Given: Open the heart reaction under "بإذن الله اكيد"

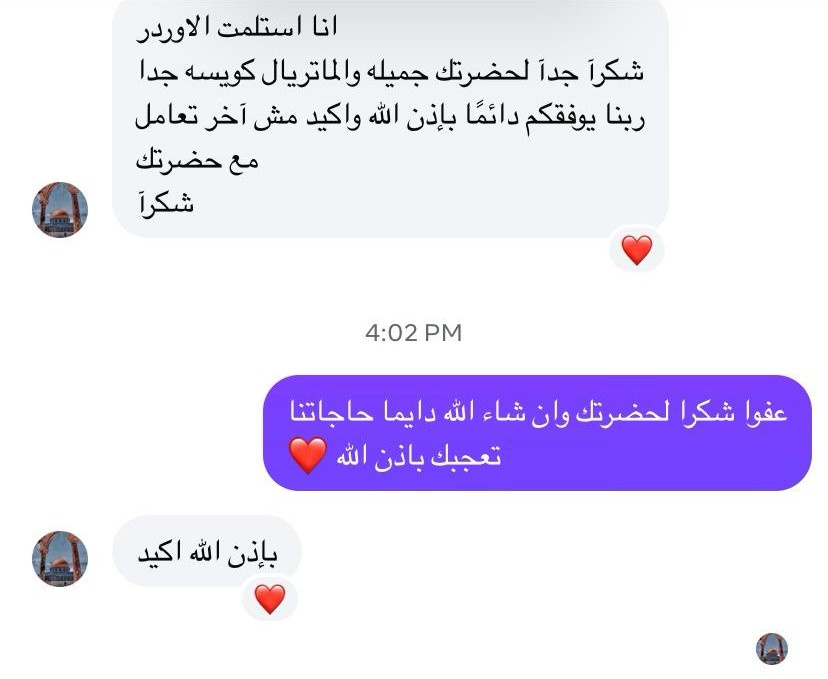Looking at the screenshot, I should pyautogui.click(x=269, y=598).
